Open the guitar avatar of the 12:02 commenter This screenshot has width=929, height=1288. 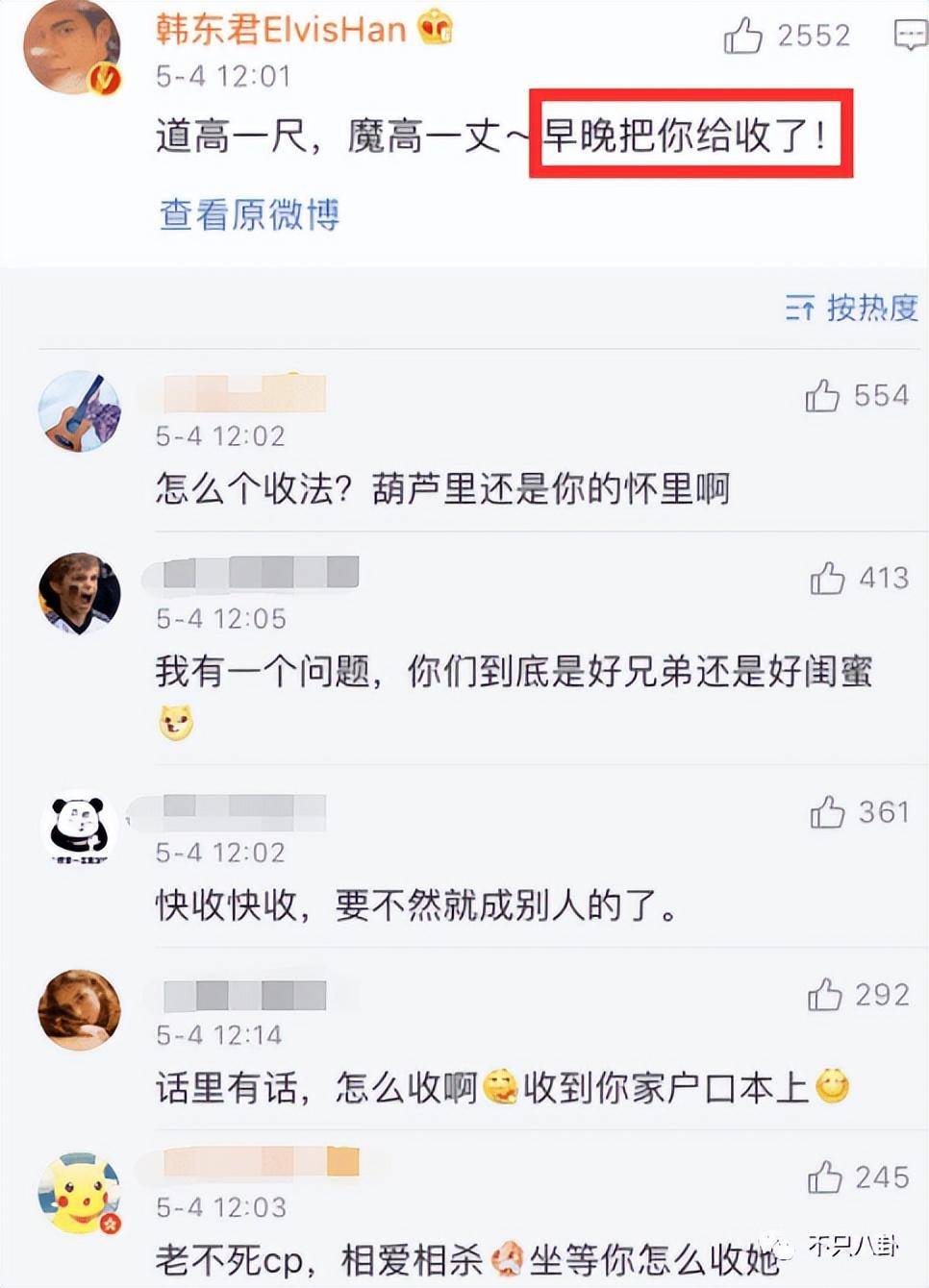point(79,411)
